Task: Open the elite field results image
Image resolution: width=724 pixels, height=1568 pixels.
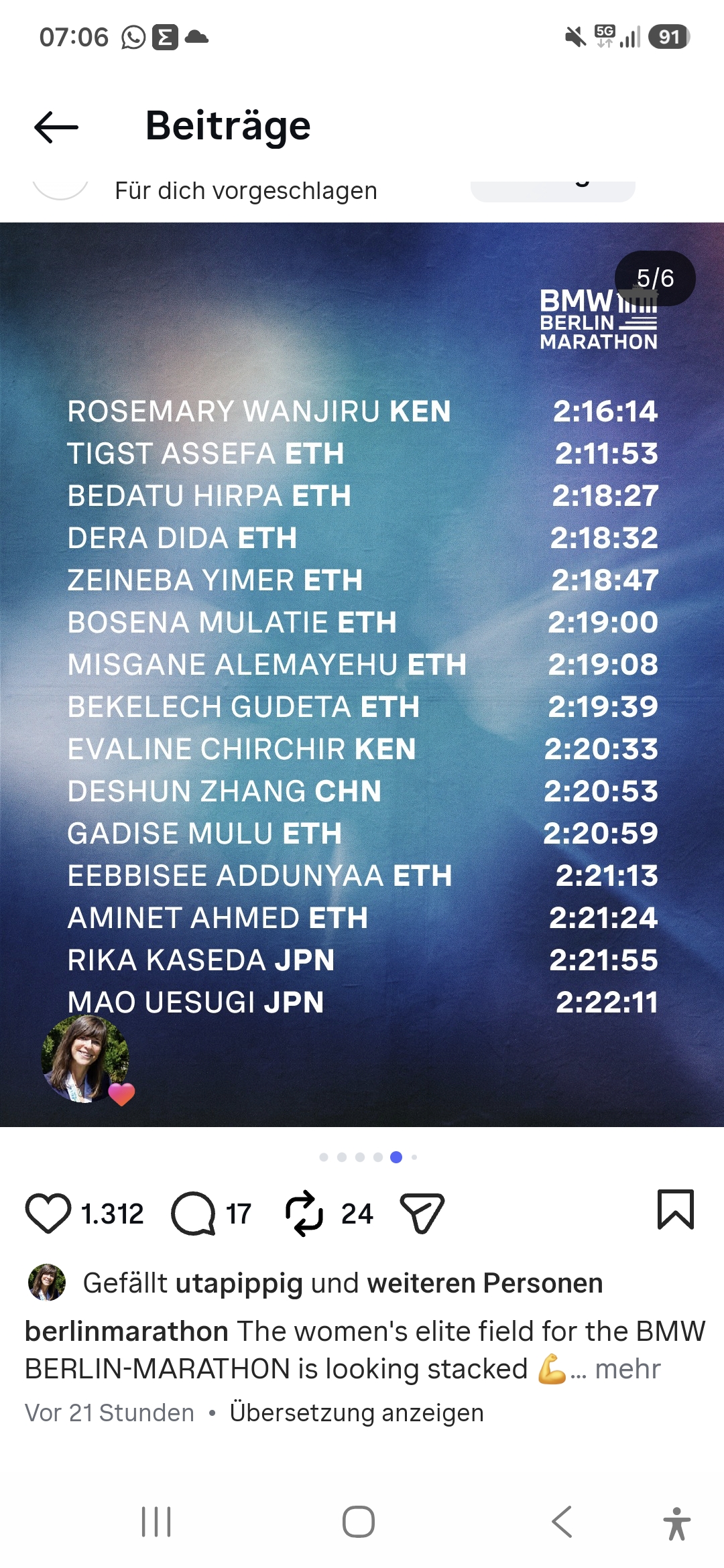Action: coord(362,674)
